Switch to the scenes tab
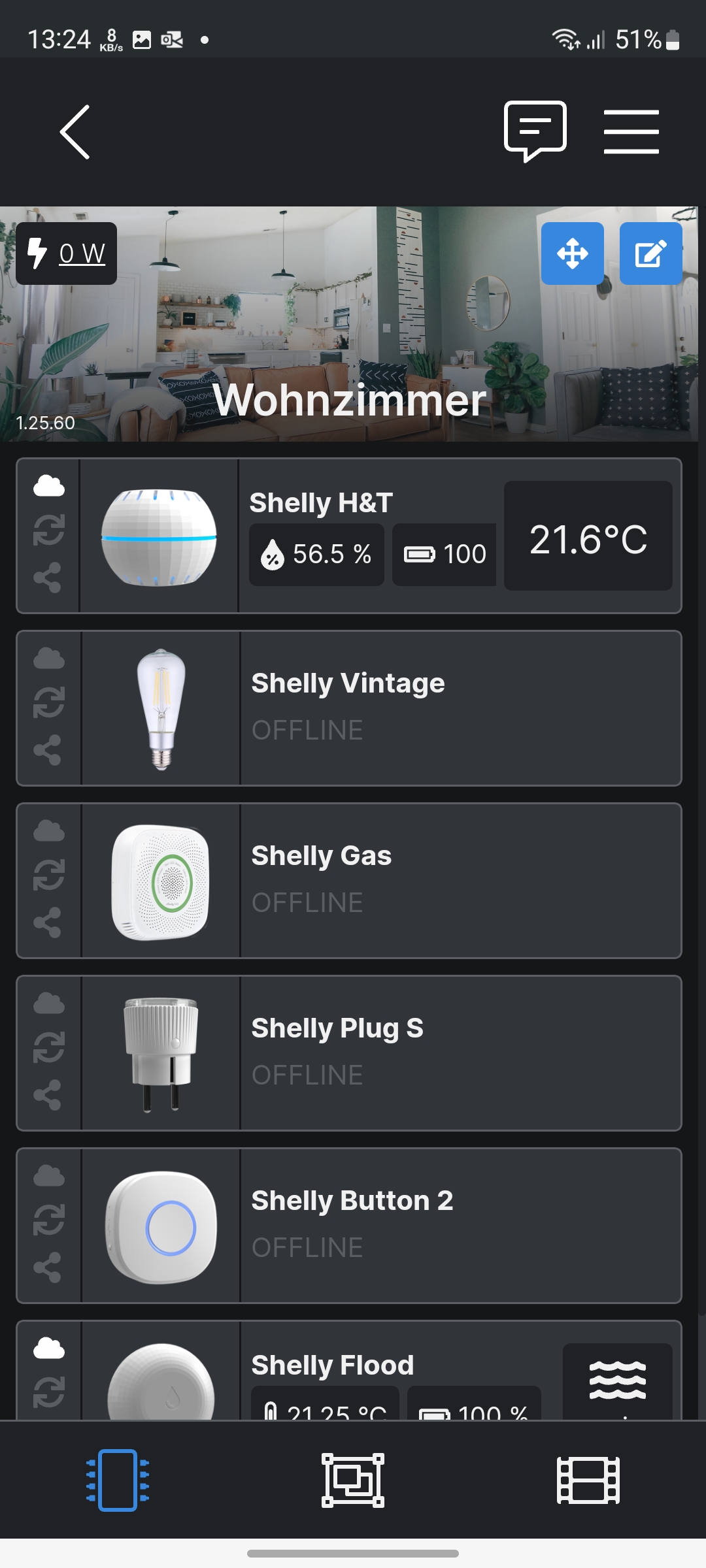Image resolution: width=706 pixels, height=1568 pixels. 588,1480
